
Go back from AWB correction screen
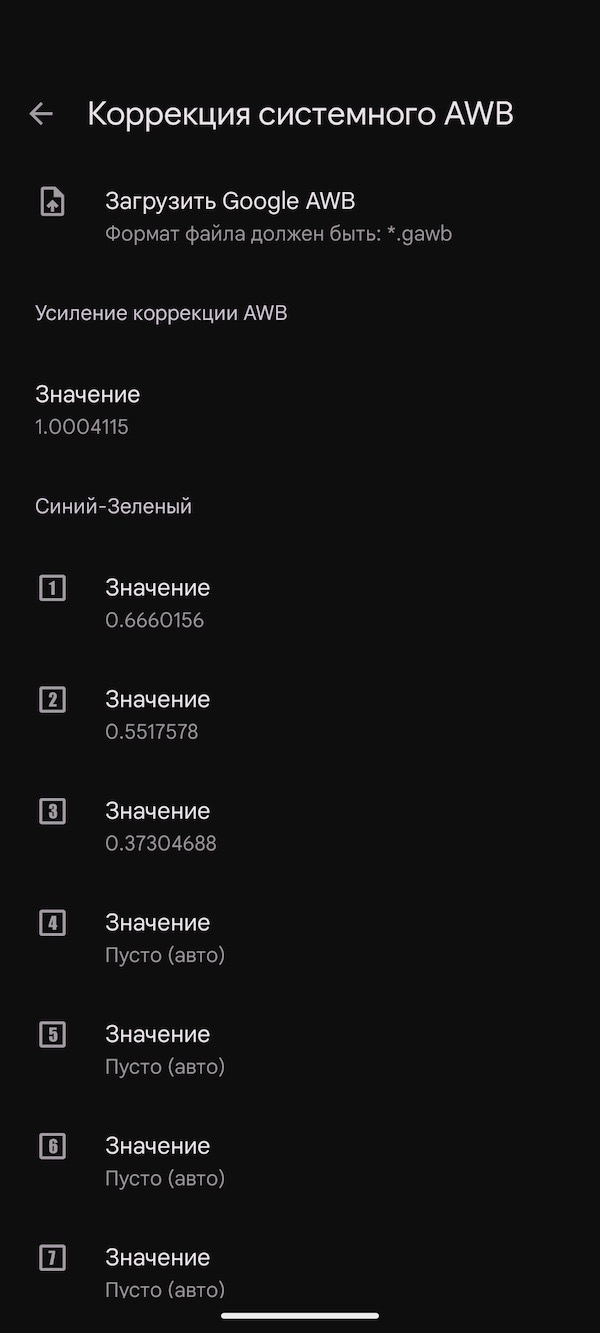click(x=41, y=114)
